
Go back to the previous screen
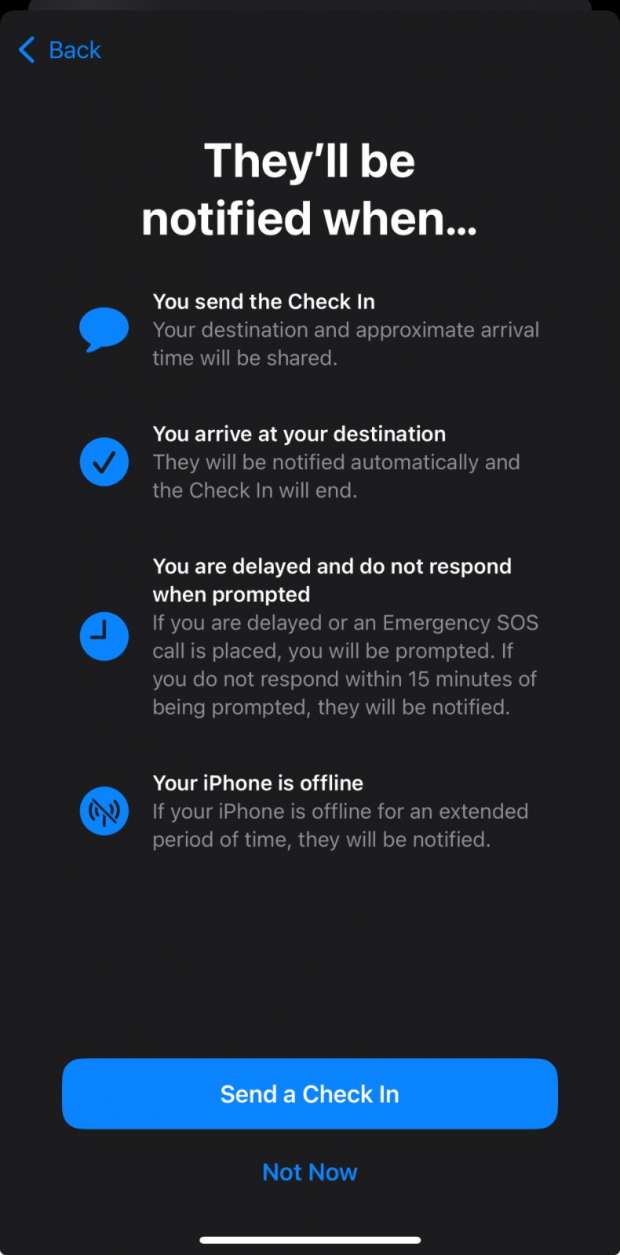(x=60, y=50)
